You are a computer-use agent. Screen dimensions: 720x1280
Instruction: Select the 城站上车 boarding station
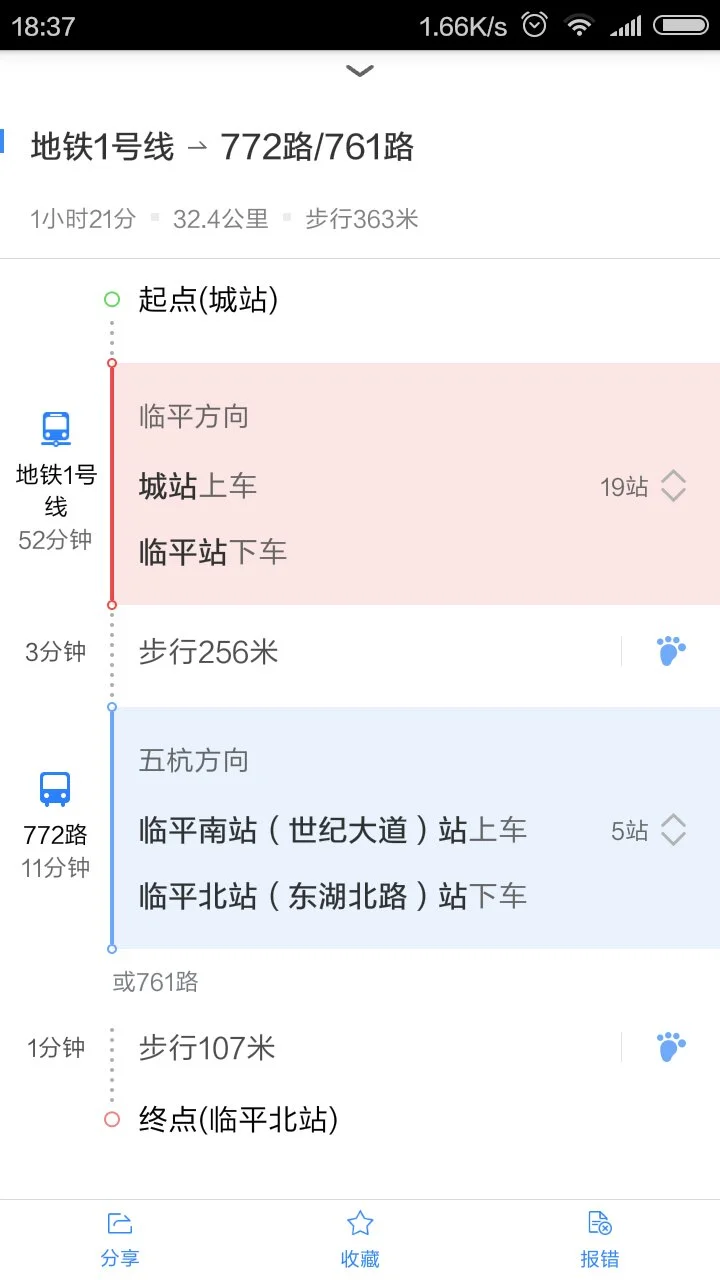click(195, 487)
